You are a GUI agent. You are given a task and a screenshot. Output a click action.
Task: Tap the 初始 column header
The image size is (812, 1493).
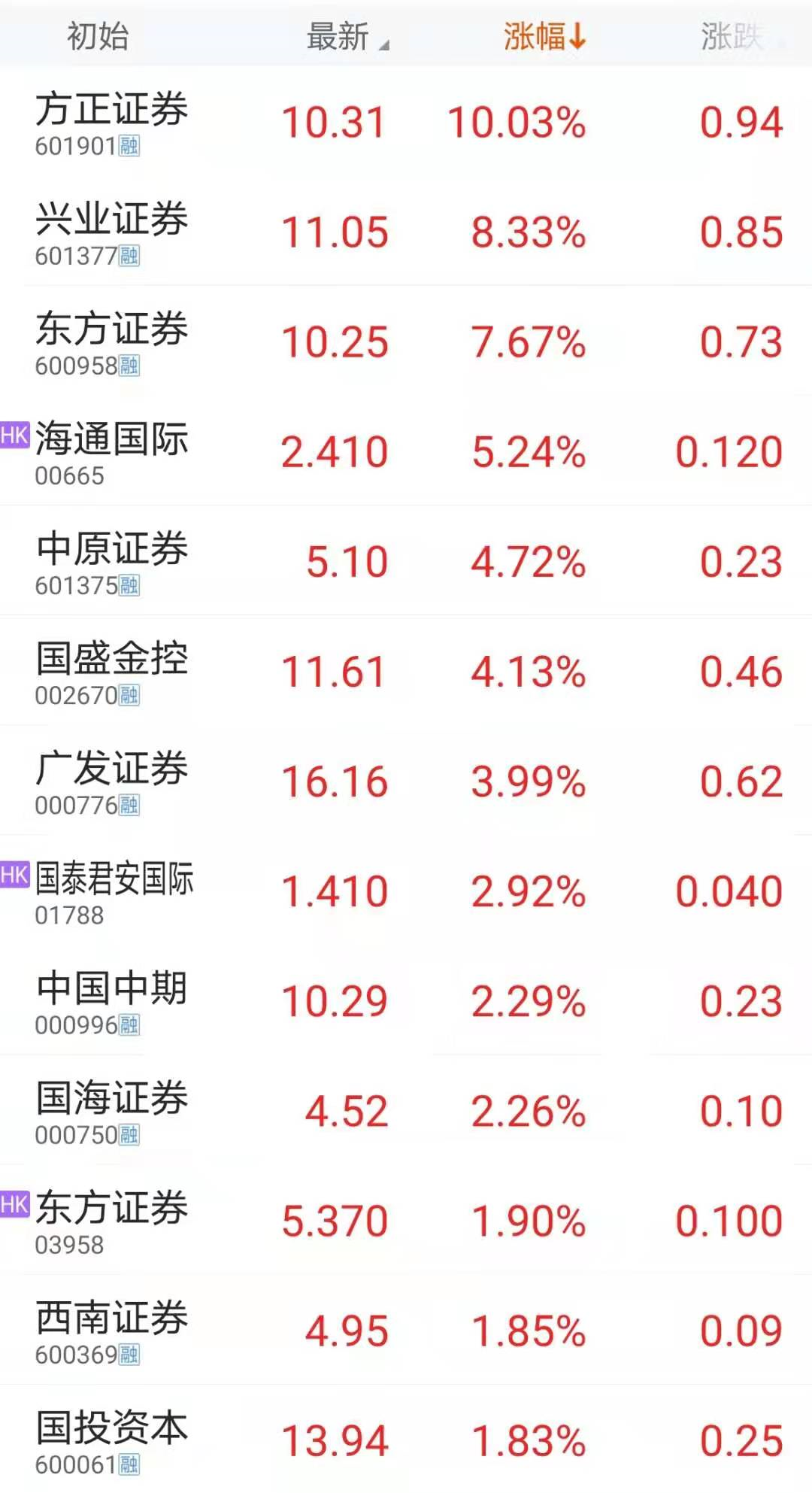tap(98, 36)
